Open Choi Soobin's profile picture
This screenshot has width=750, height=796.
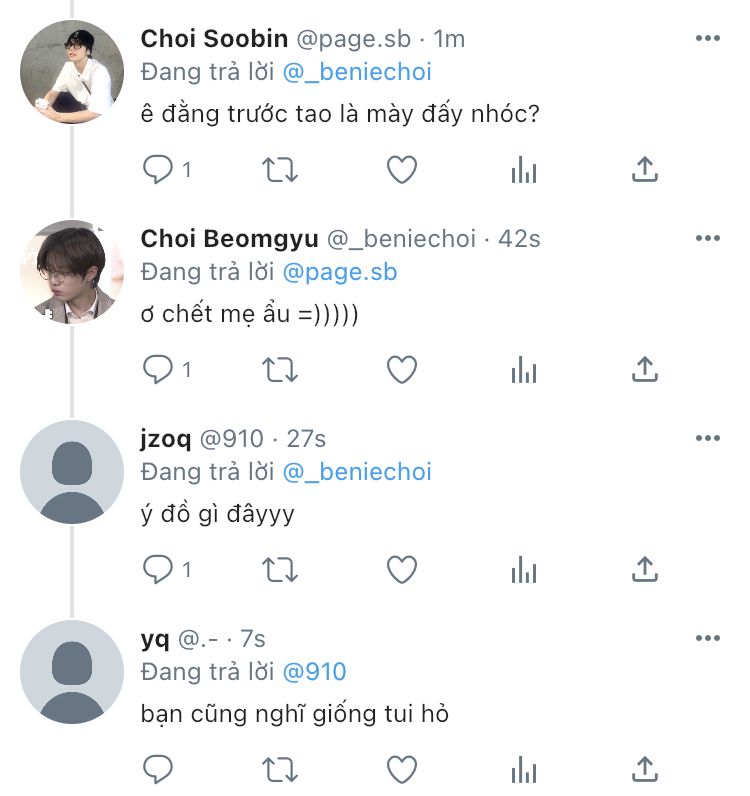click(x=72, y=72)
